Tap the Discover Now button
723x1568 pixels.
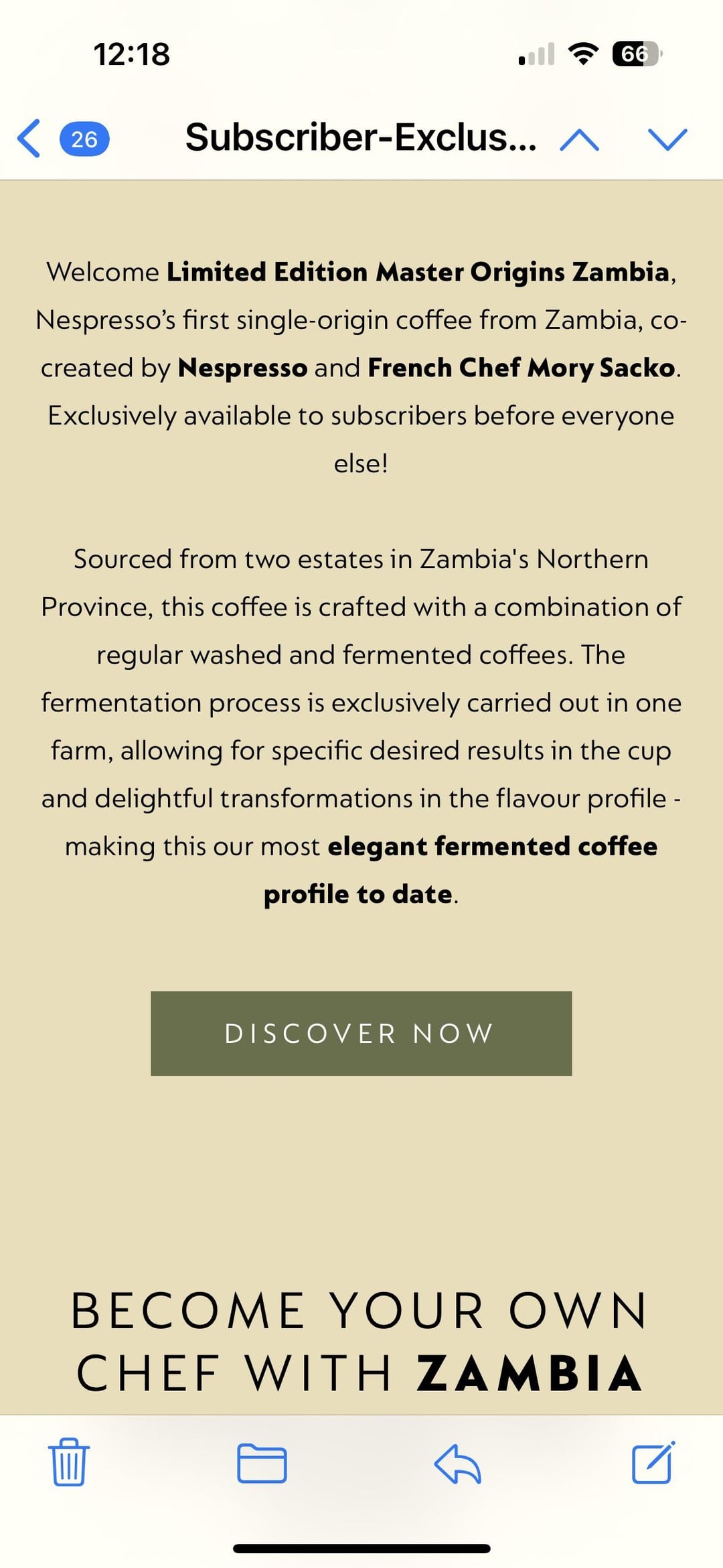coord(361,1033)
